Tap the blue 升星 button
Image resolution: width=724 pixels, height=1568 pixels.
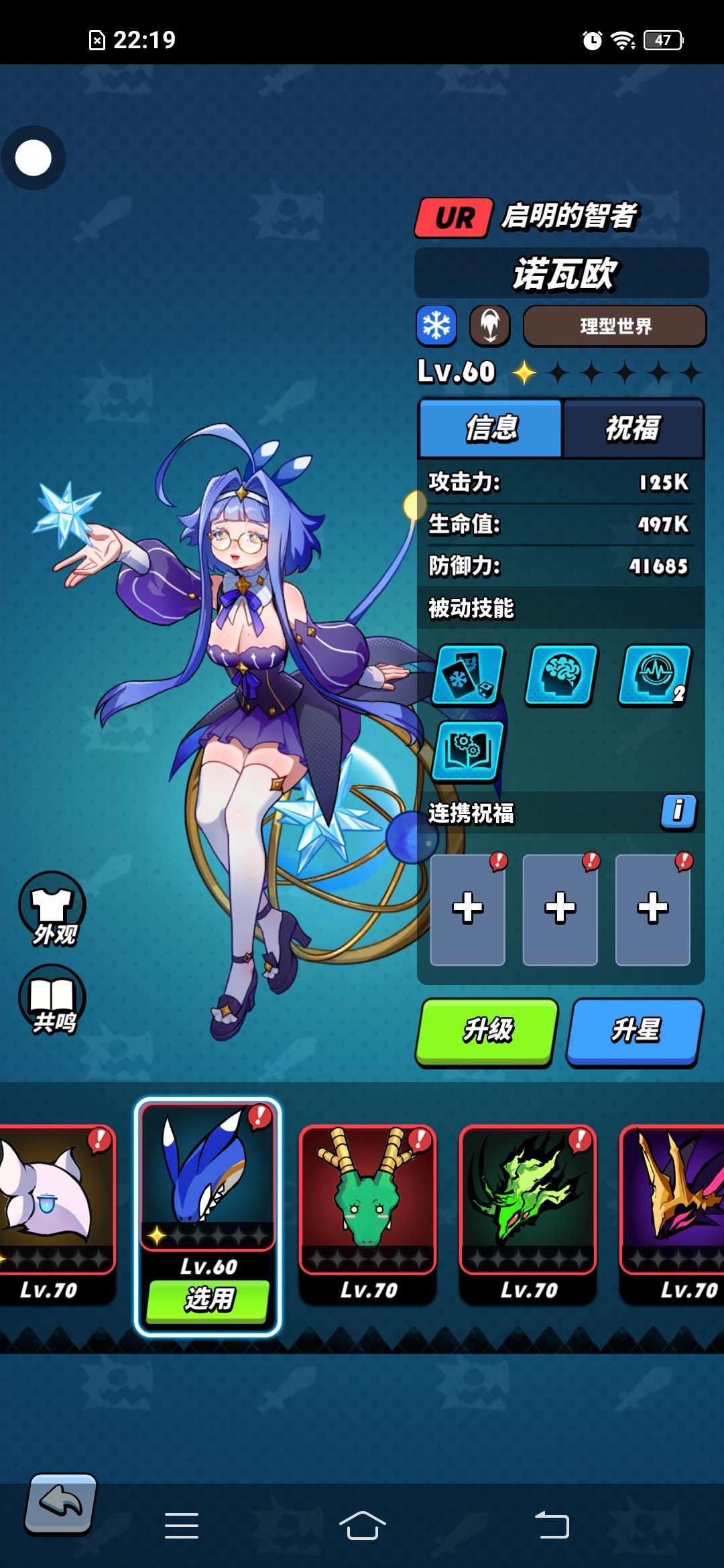tap(635, 1031)
